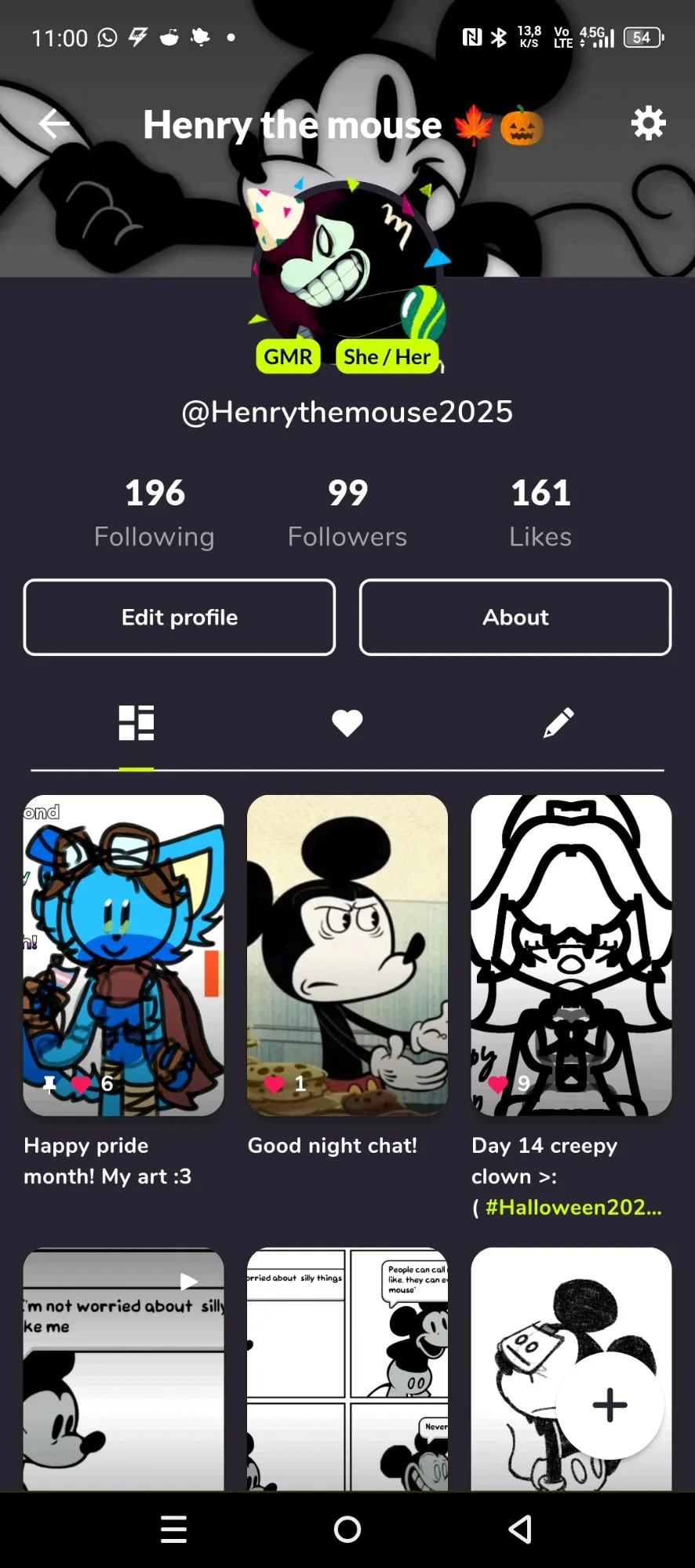695x1568 pixels.
Task: Tap the Edit profile button
Action: click(180, 618)
